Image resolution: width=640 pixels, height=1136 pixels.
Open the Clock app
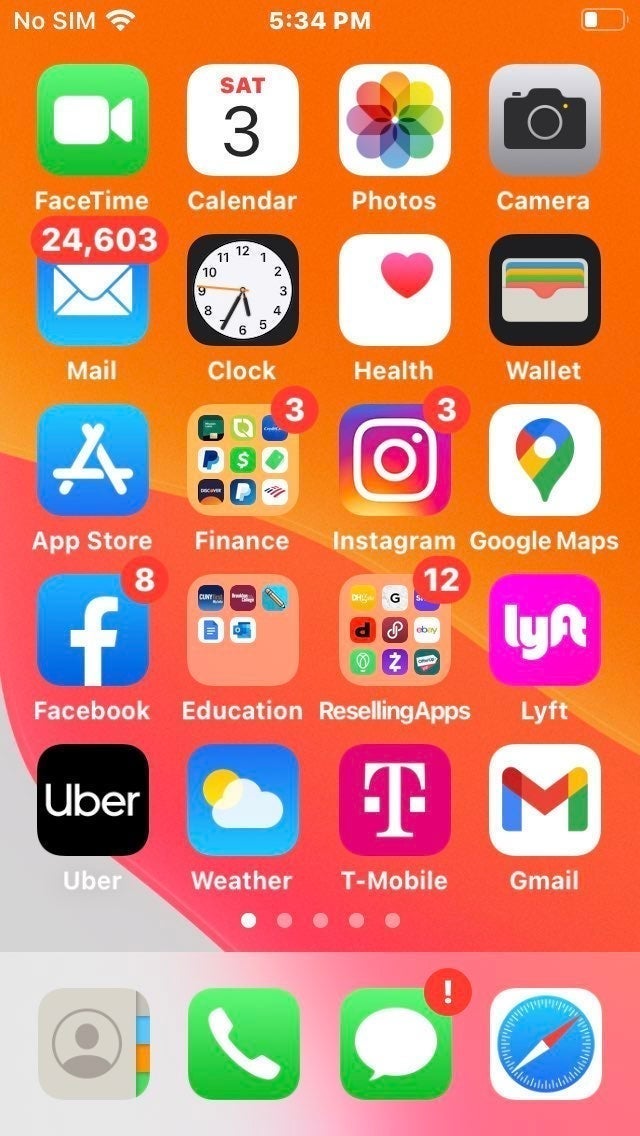coord(243,290)
